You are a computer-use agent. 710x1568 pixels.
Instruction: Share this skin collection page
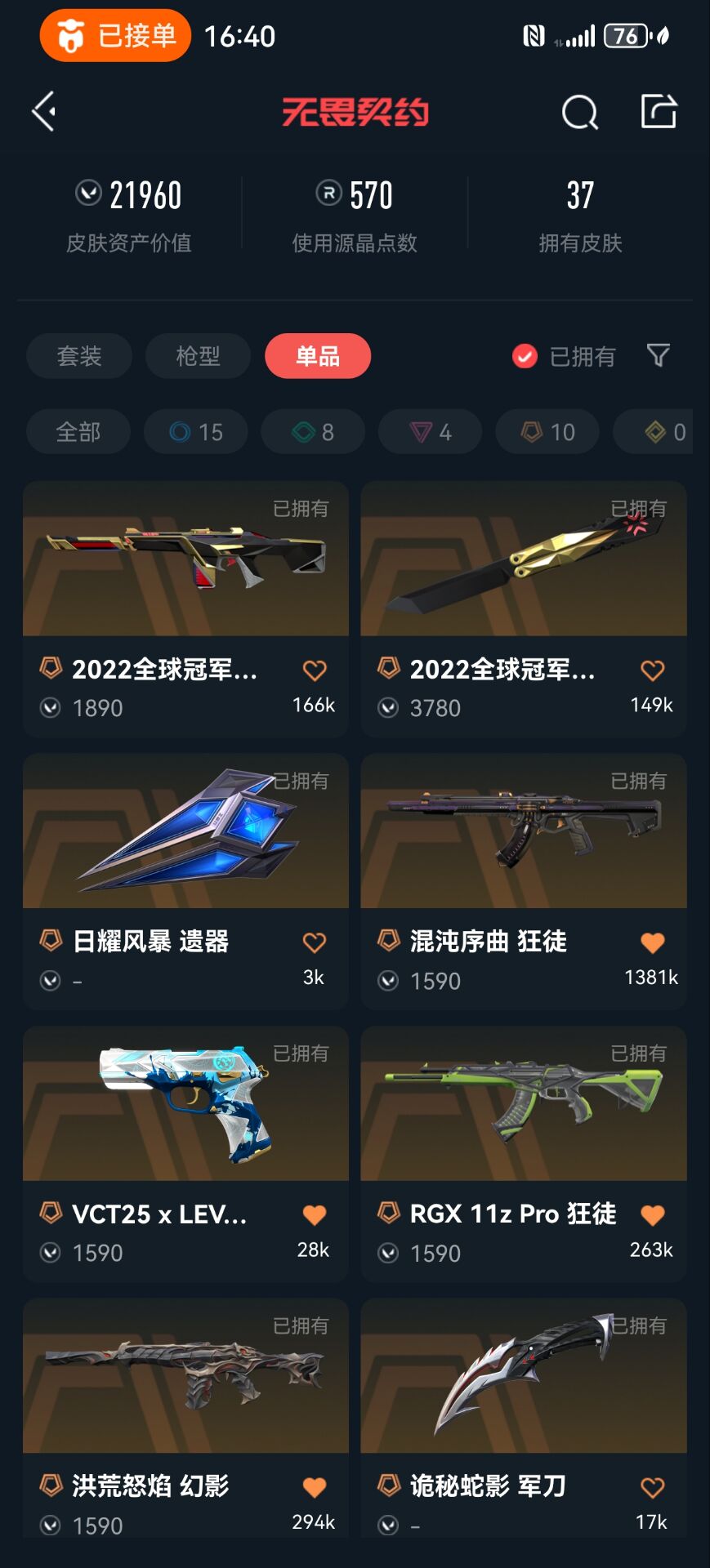[x=658, y=112]
